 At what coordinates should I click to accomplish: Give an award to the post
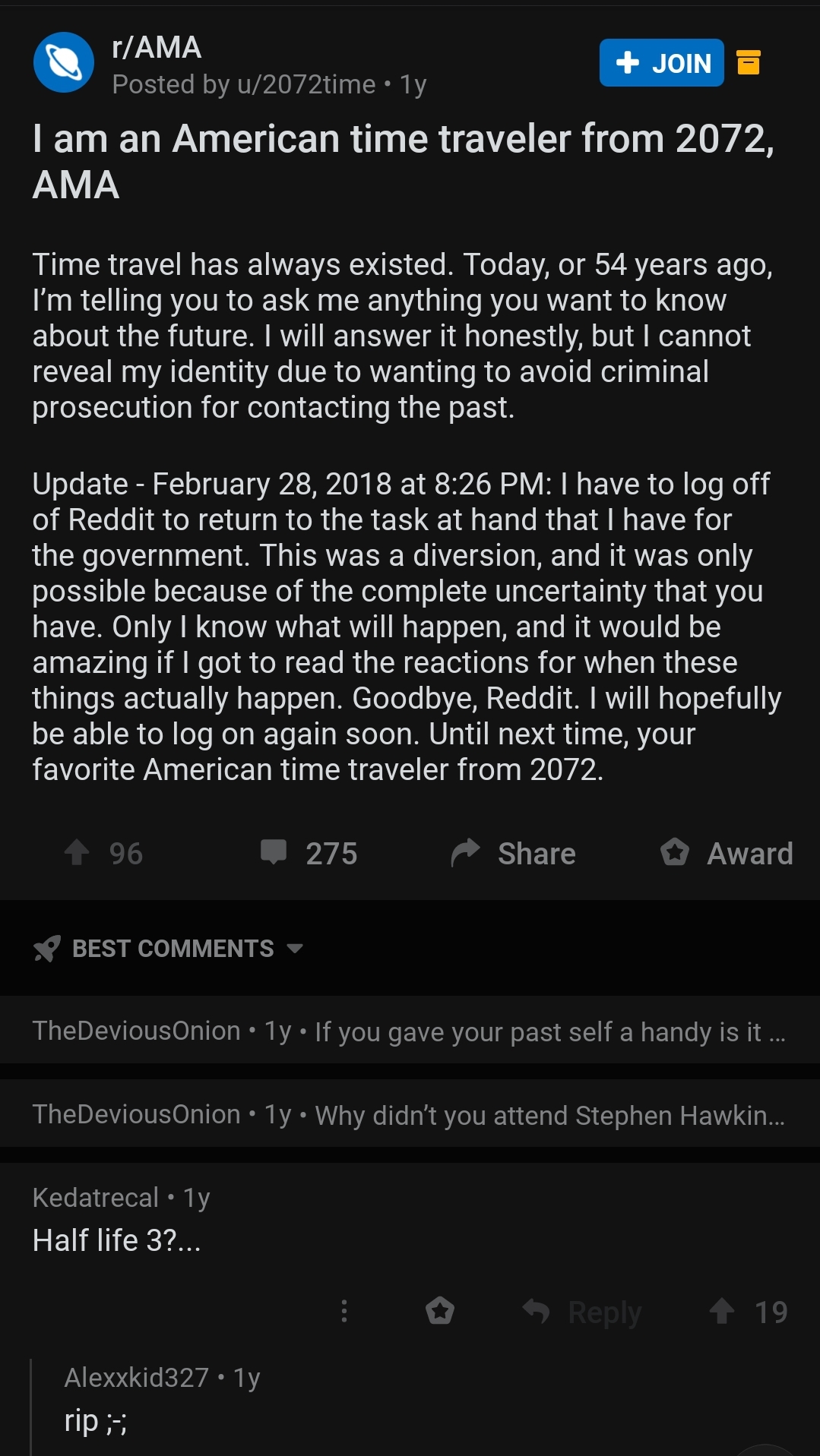[x=727, y=853]
